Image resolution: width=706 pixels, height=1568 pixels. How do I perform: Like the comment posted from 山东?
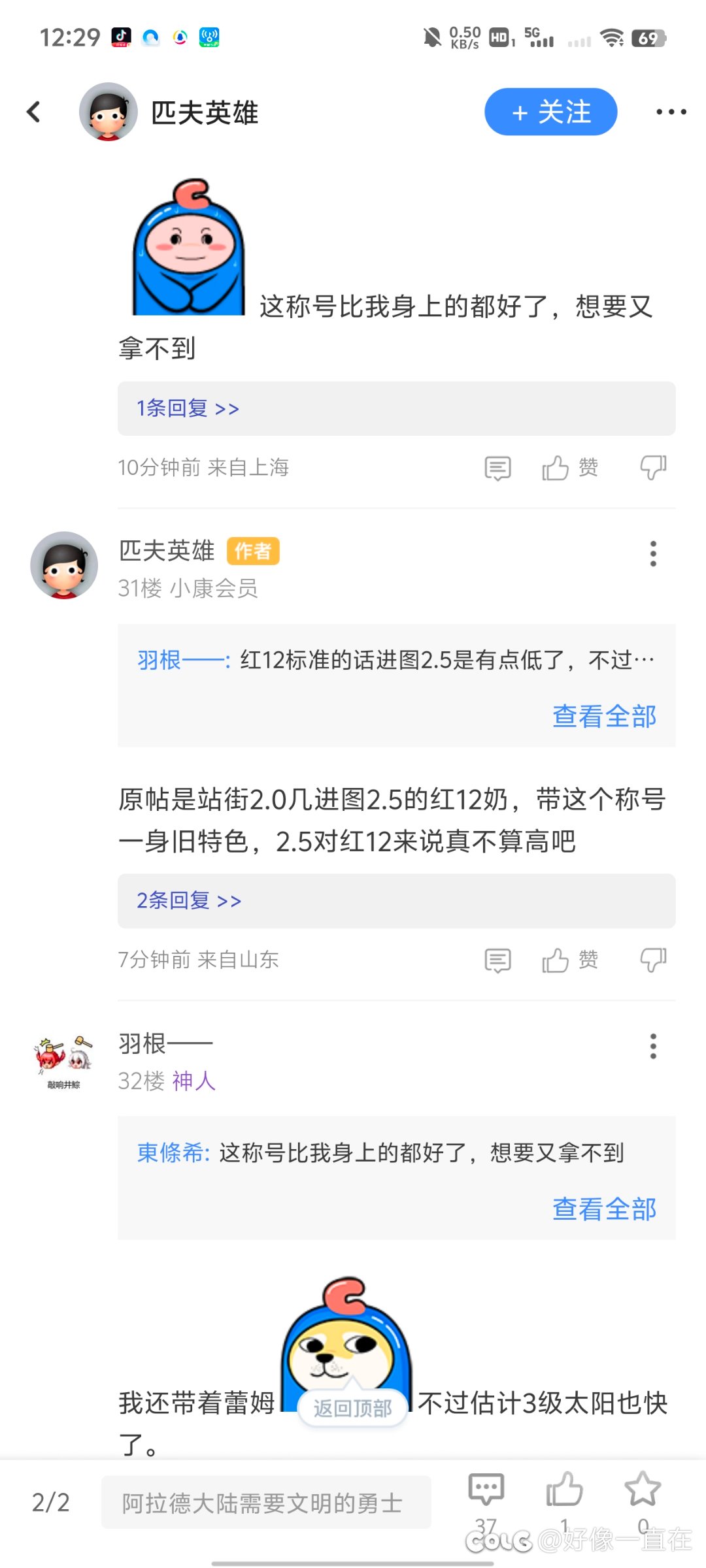pyautogui.click(x=569, y=960)
